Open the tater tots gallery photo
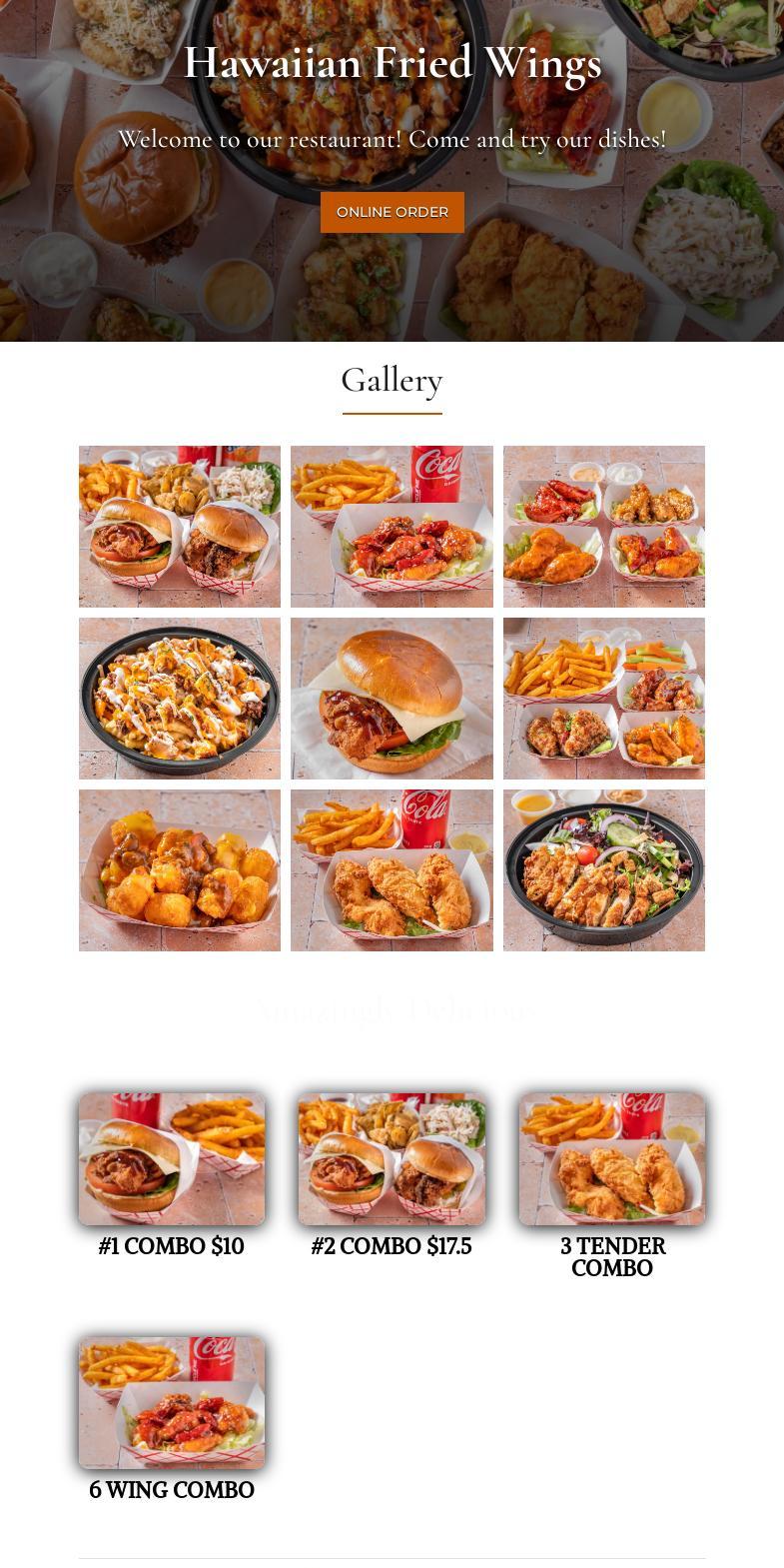The height and width of the screenshot is (1568, 784). click(180, 870)
